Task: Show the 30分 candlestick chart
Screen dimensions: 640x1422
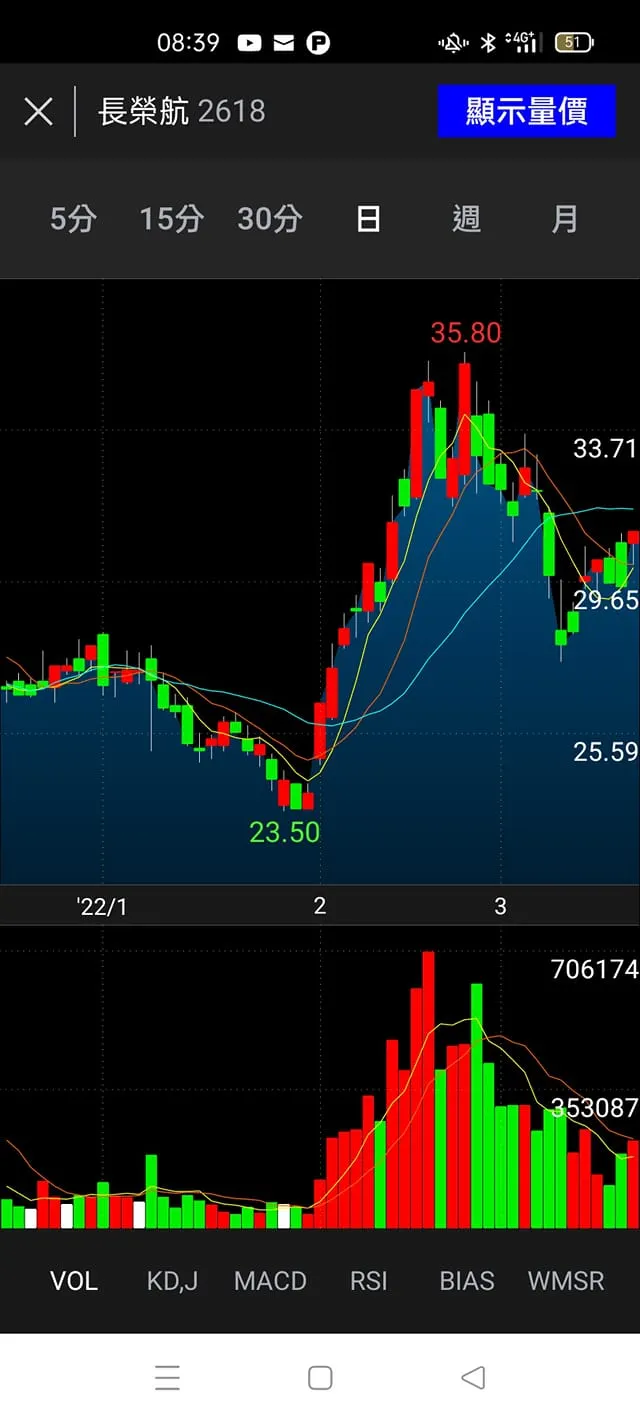Action: (x=269, y=219)
